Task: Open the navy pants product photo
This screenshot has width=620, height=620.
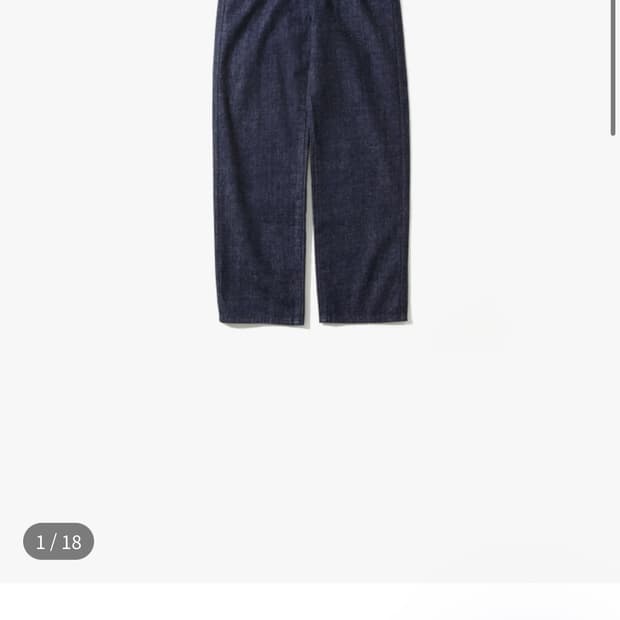Action: [x=311, y=165]
